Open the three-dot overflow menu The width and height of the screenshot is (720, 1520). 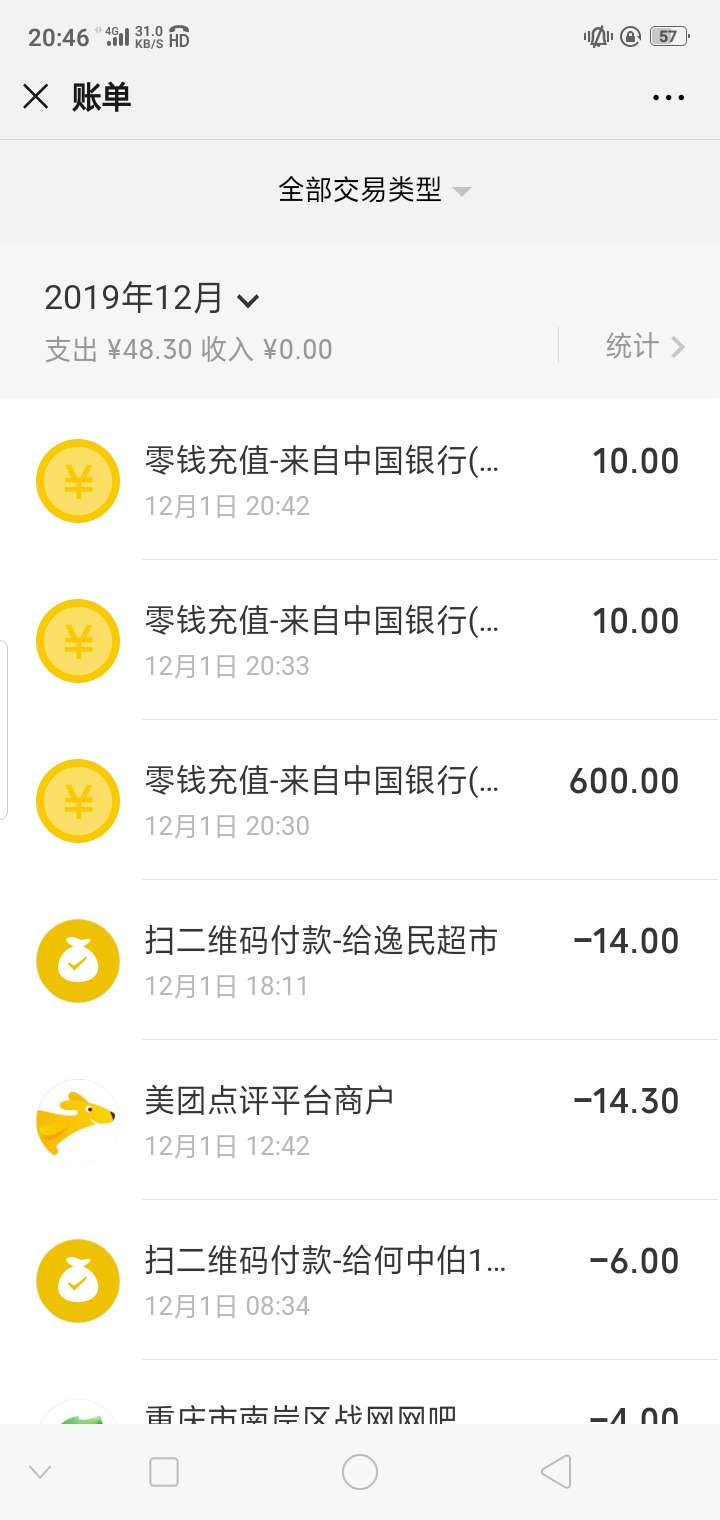668,97
